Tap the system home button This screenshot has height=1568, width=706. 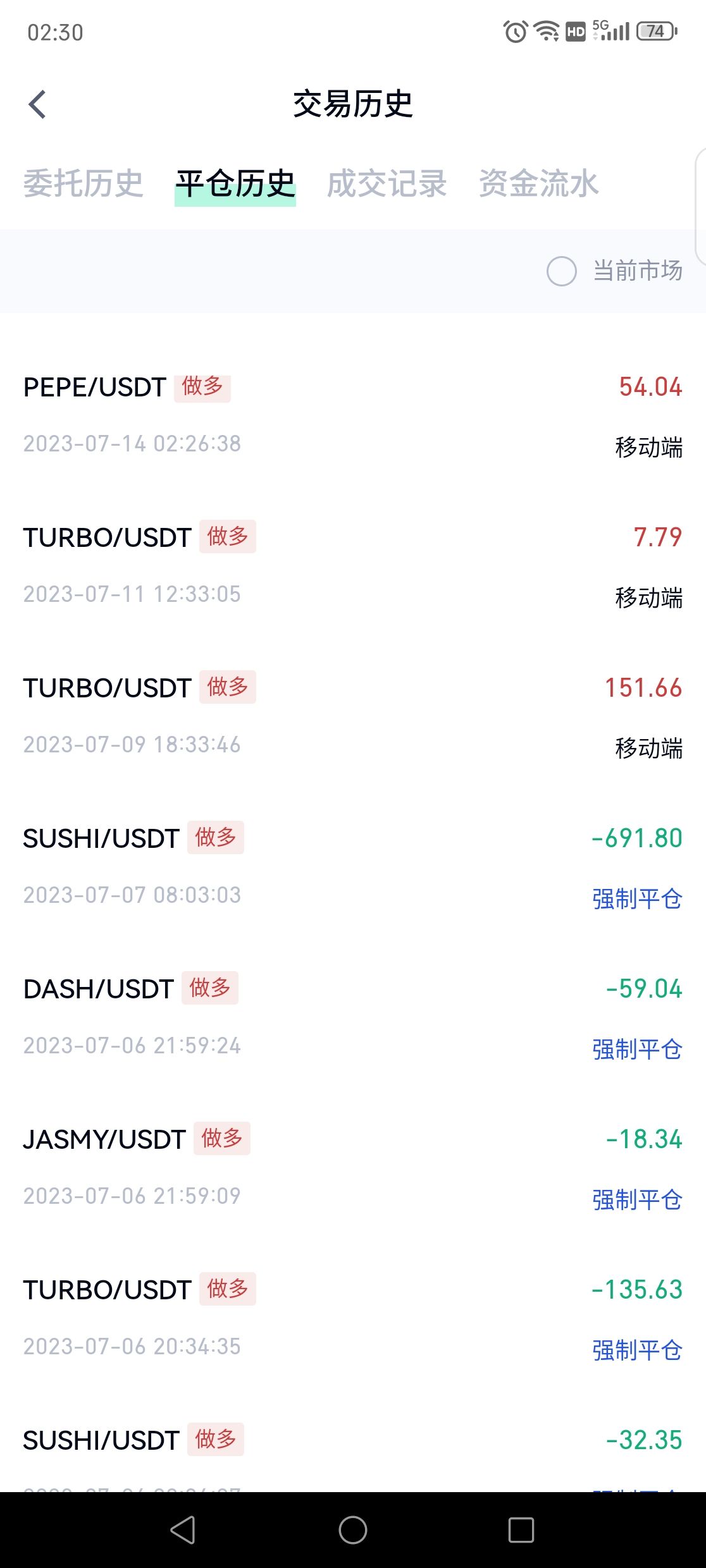coord(353,1530)
